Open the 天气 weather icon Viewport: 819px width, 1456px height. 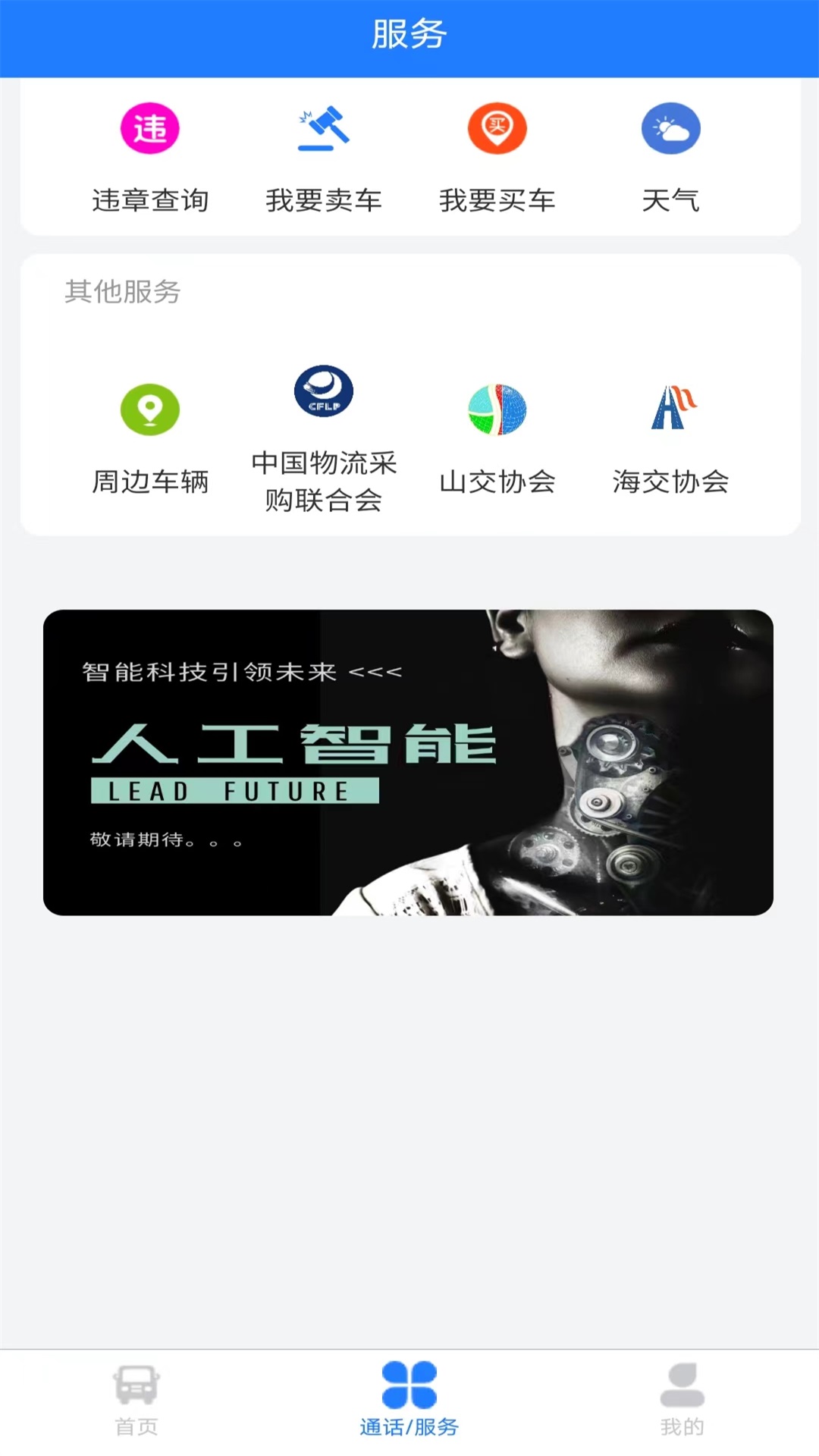click(670, 129)
